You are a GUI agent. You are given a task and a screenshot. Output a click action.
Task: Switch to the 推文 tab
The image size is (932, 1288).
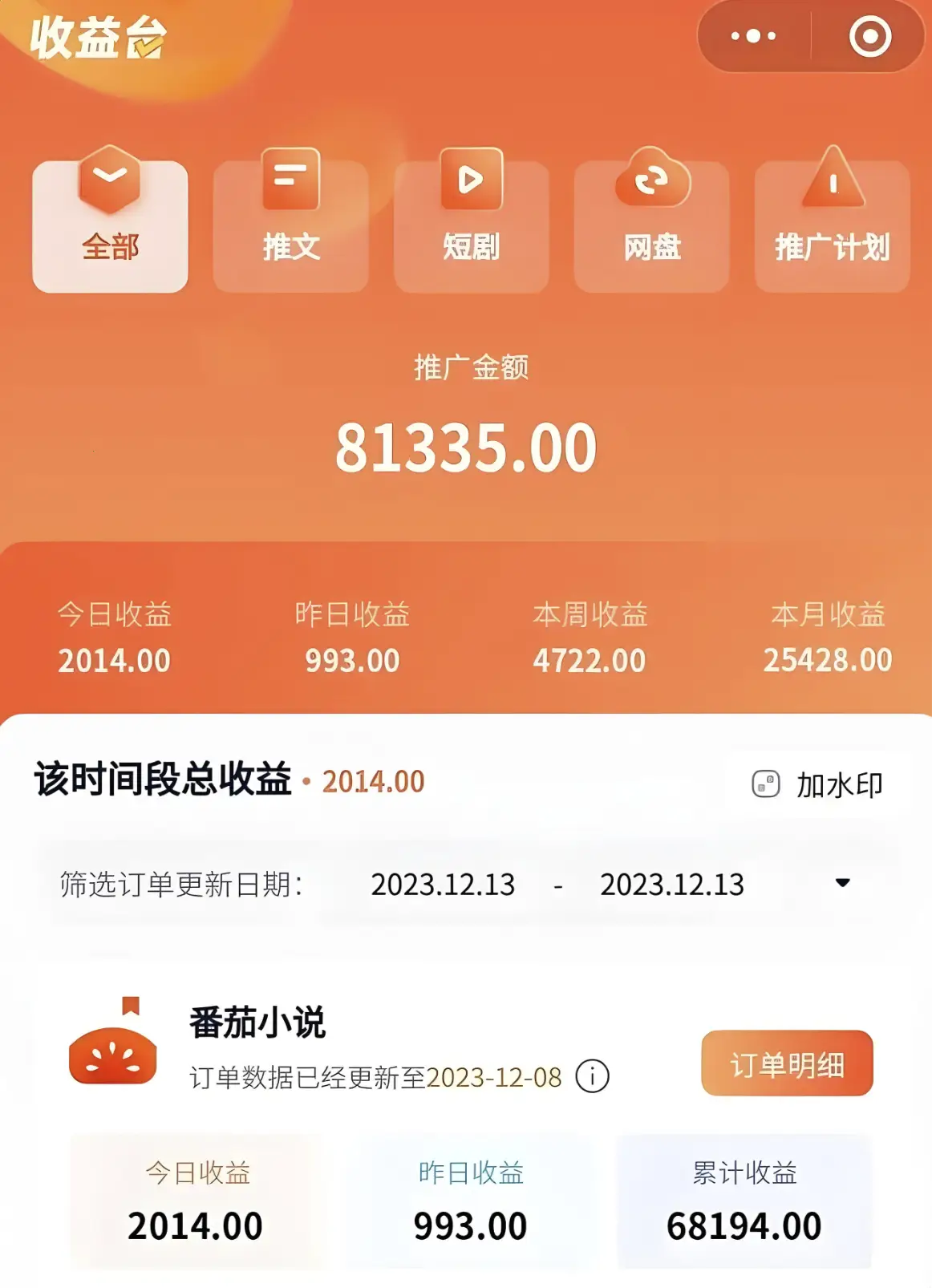click(x=290, y=226)
